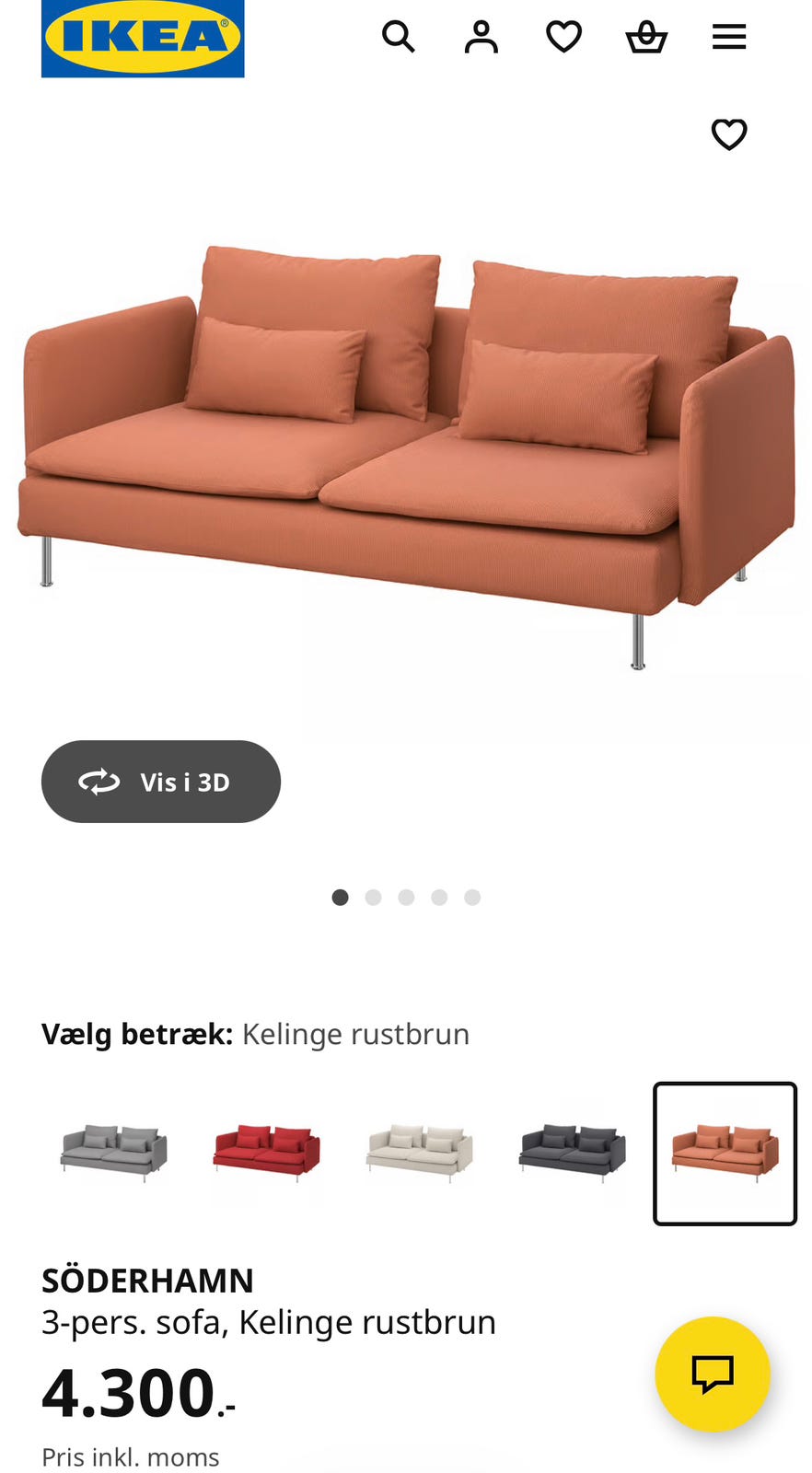Select the second carousel dot
This screenshot has width=812, height=1473.
tap(373, 897)
